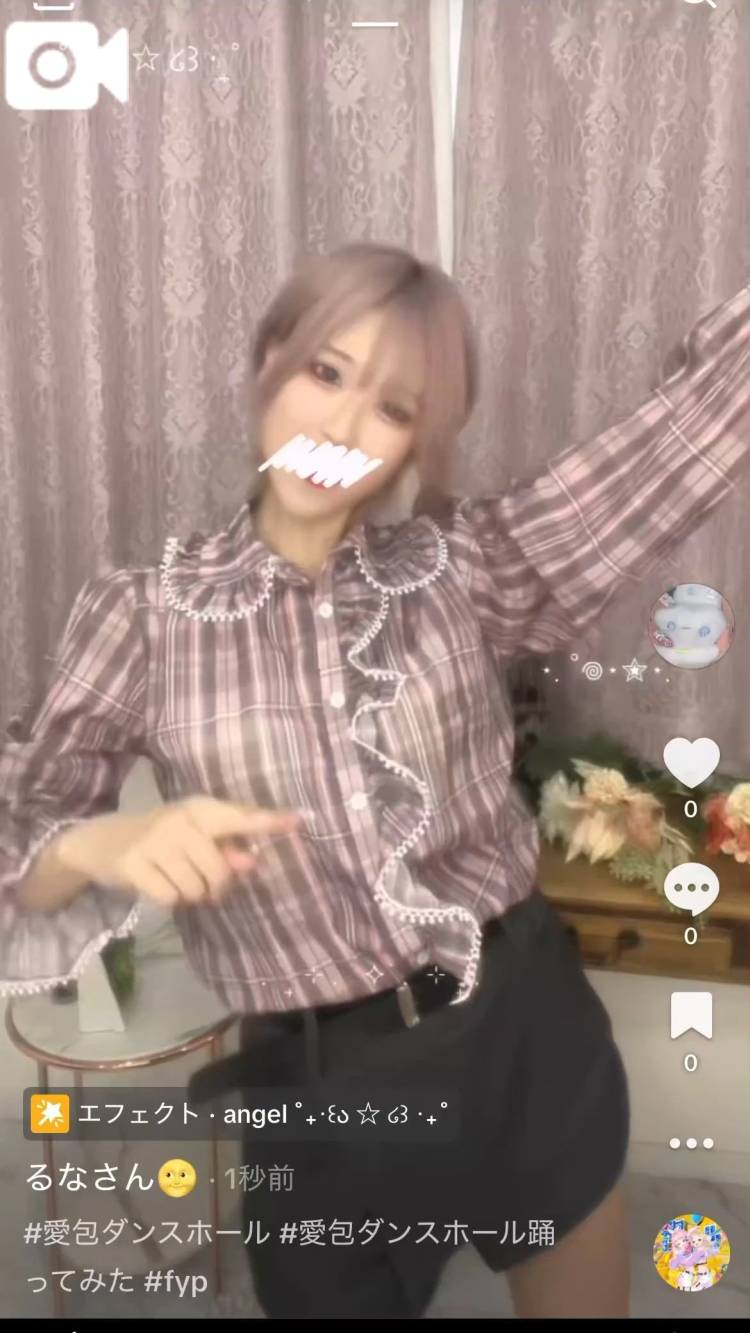Screen dimensions: 750x1333
Task: Open search with the magnifier icon
Action: tap(700, 4)
